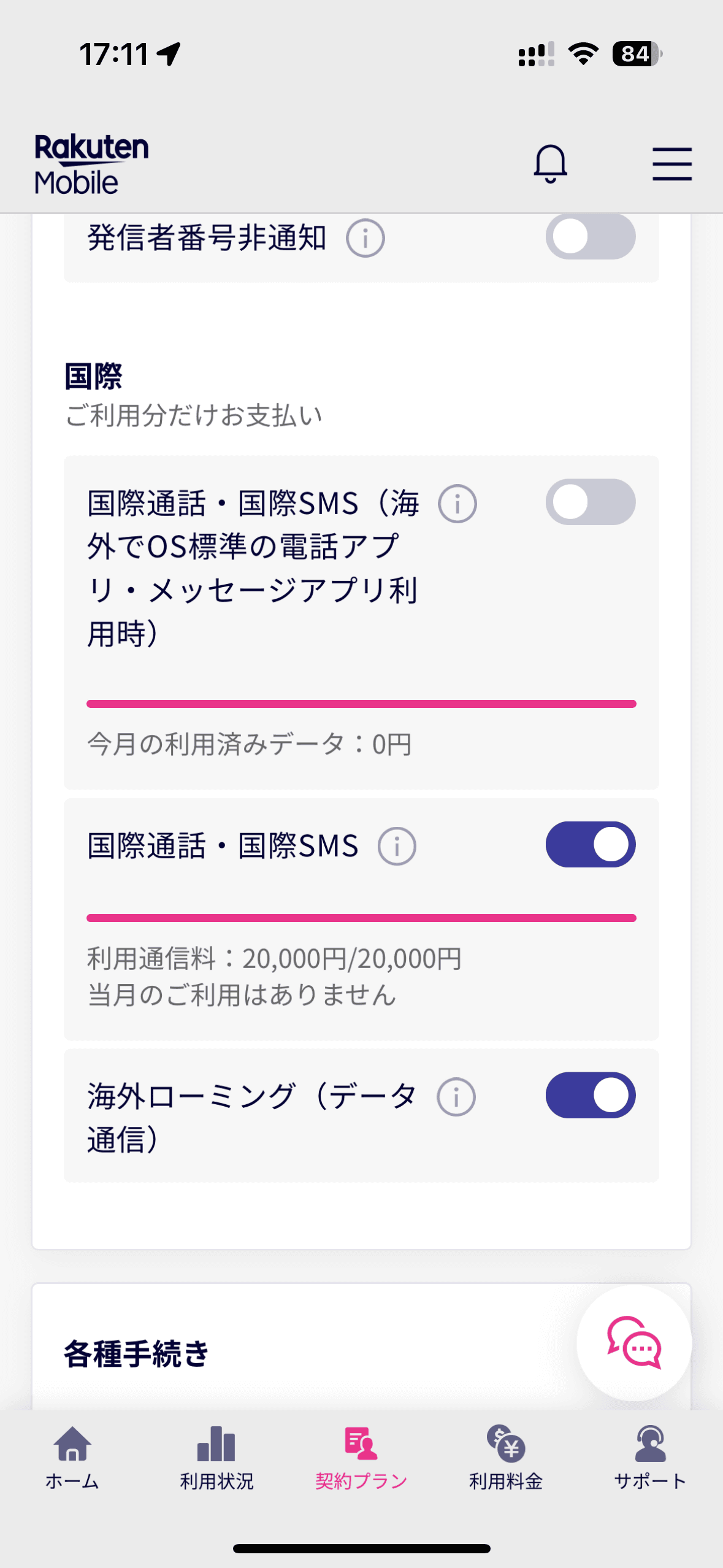Enable the 発信者番号非通知 switch
The width and height of the screenshot is (723, 1568).
[591, 236]
